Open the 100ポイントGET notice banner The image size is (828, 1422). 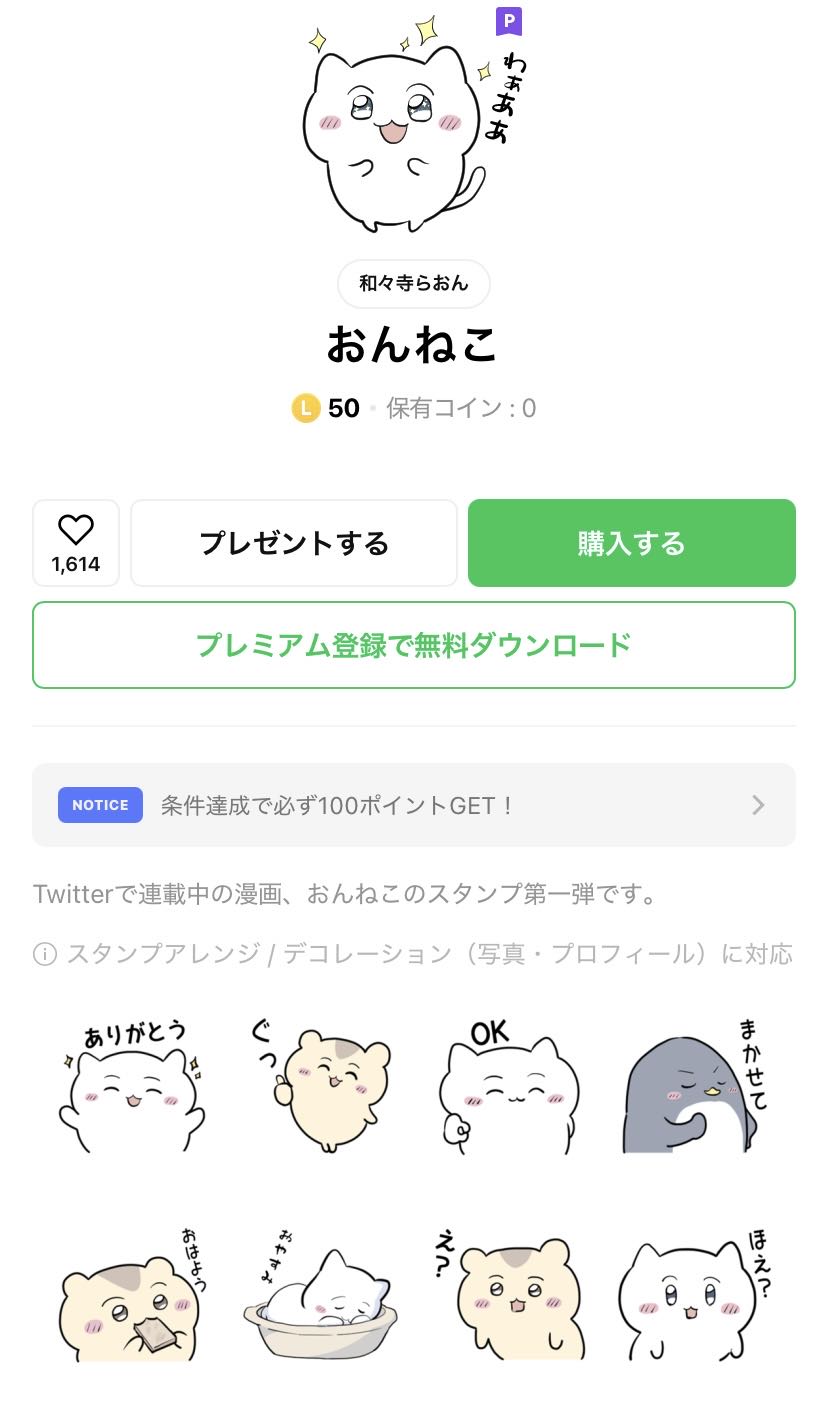coord(414,805)
